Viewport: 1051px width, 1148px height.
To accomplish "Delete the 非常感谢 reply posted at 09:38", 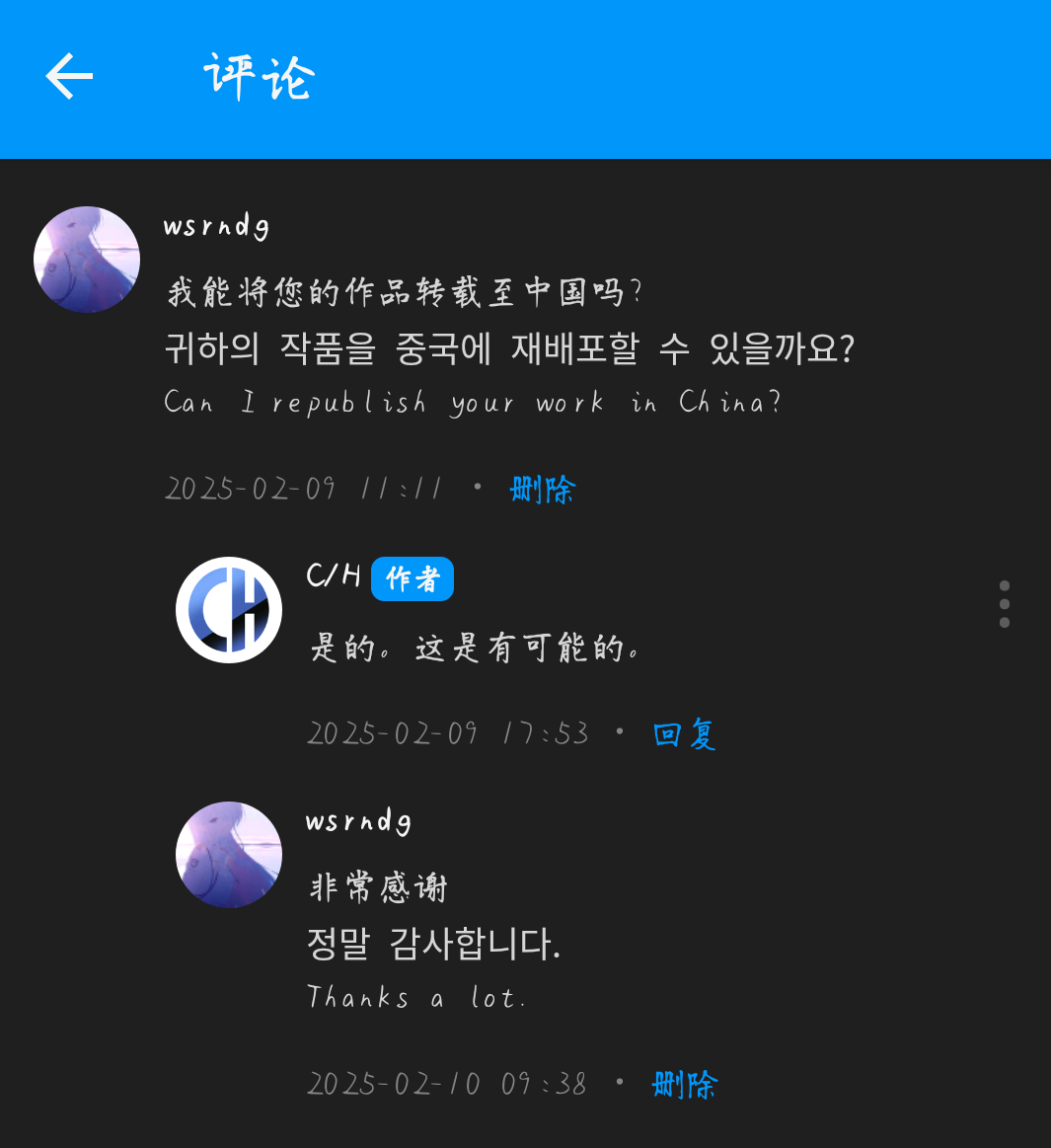I will point(684,1084).
